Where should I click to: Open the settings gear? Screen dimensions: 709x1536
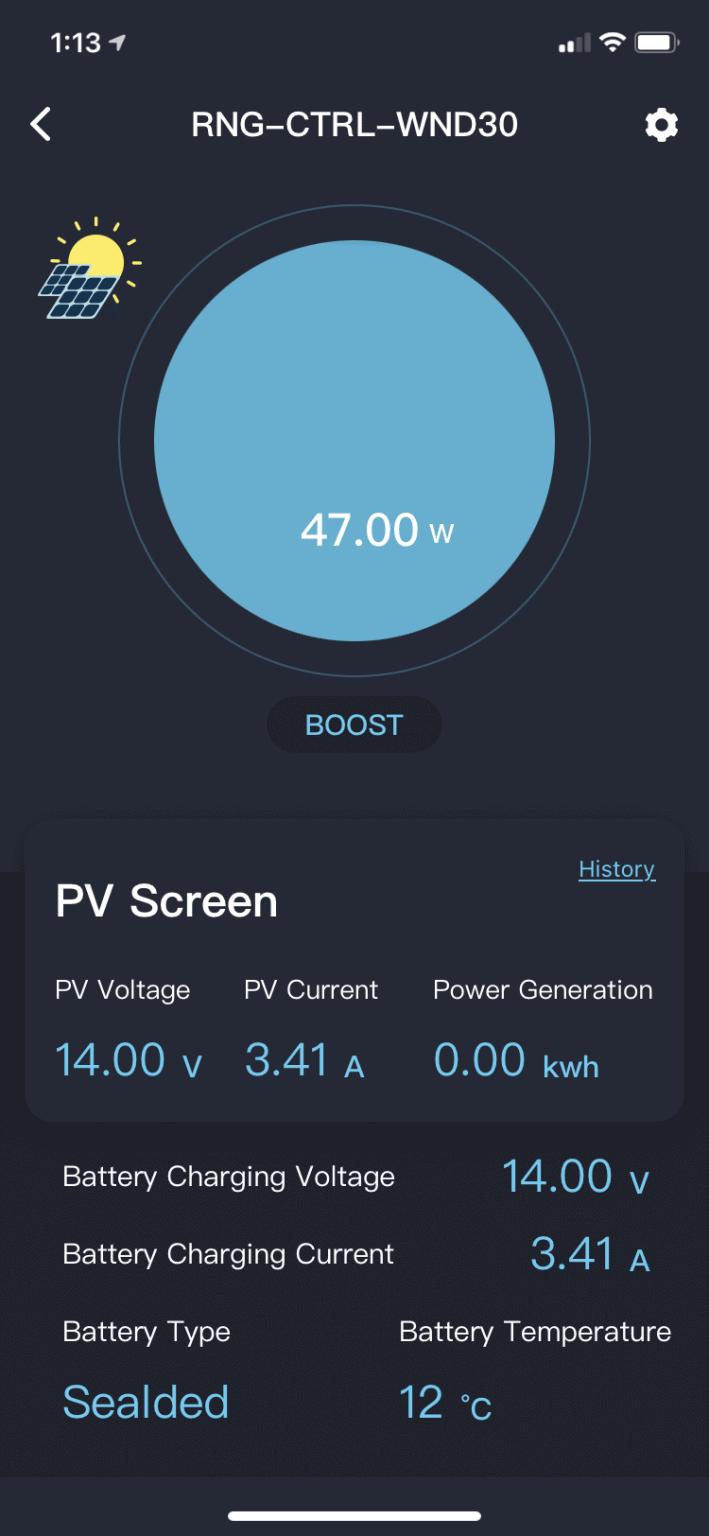pyautogui.click(x=661, y=125)
